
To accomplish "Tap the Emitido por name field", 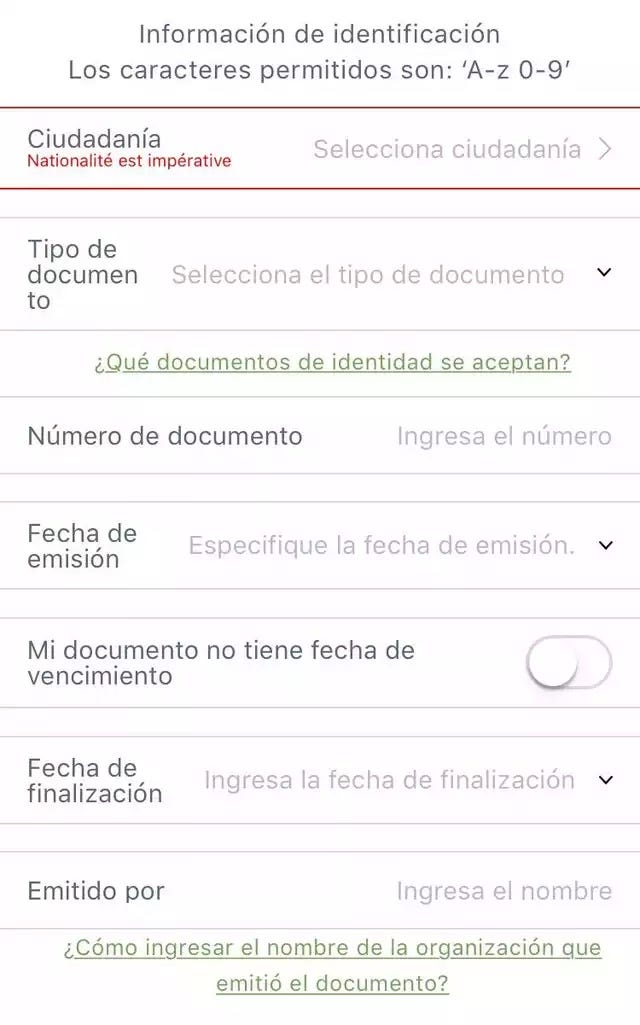I will 503,890.
